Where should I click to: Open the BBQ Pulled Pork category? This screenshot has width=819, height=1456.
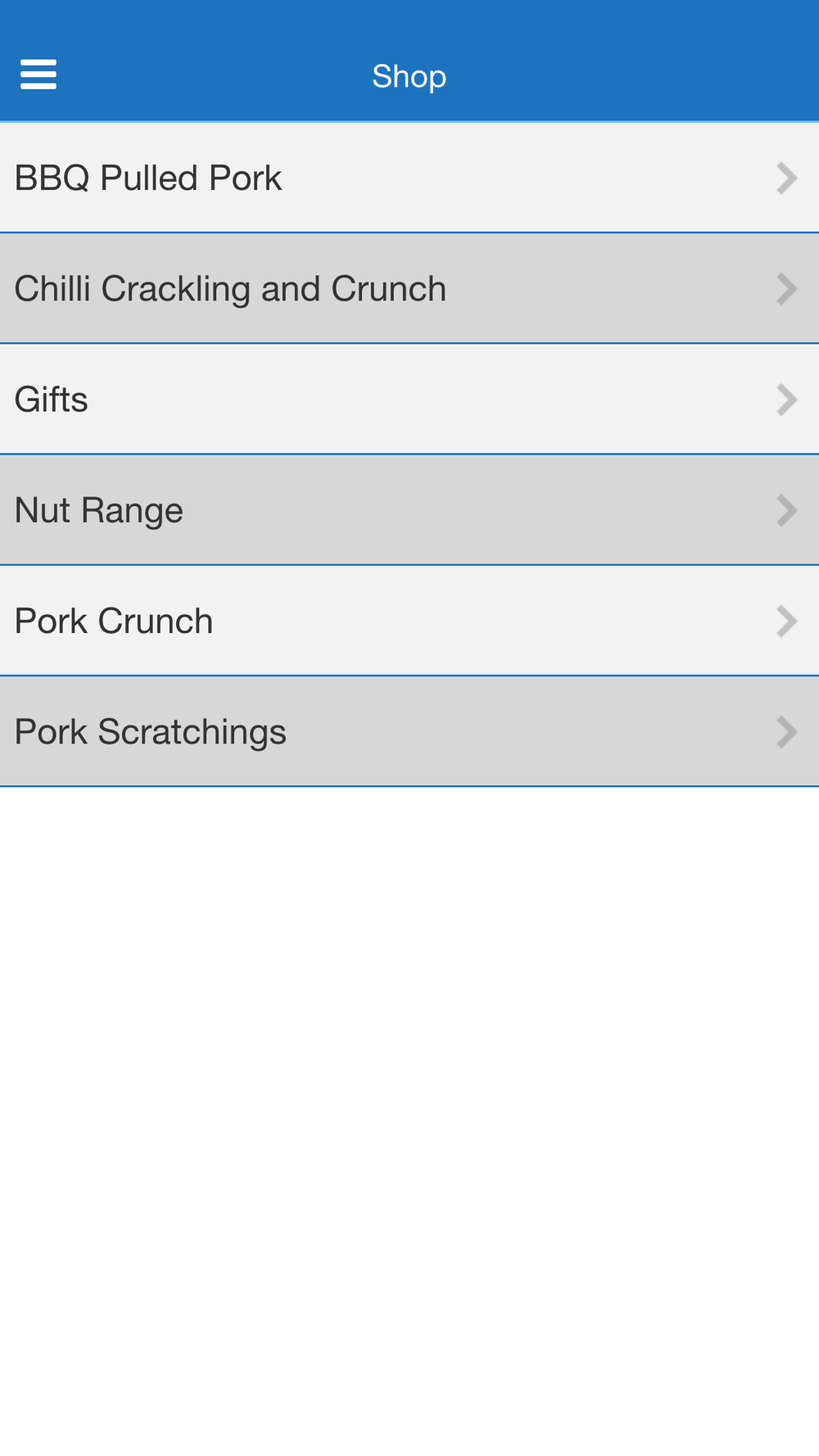409,178
